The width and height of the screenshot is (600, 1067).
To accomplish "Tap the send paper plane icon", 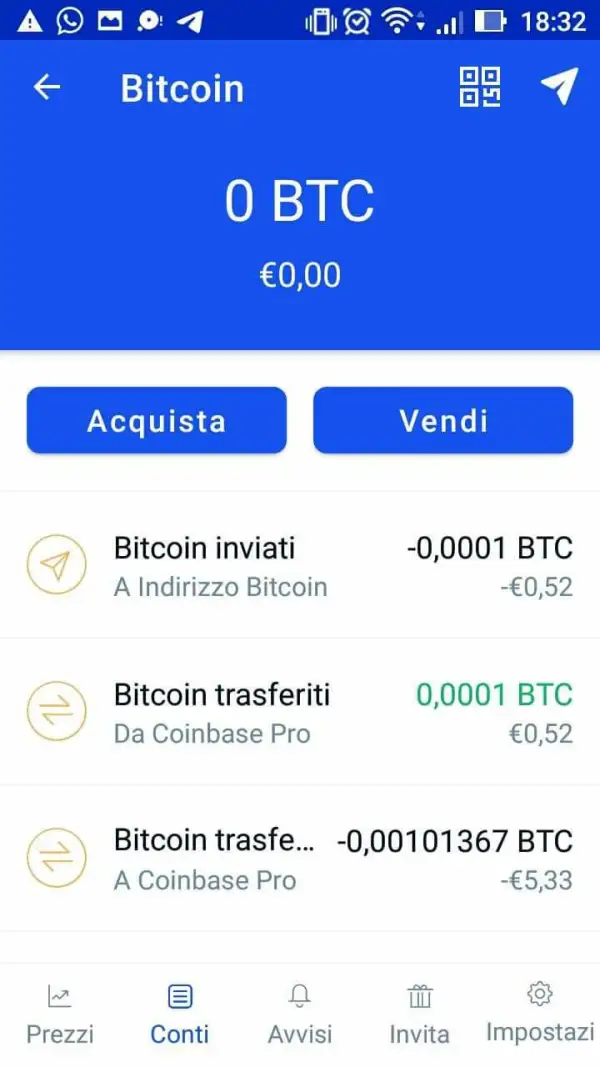I will tap(559, 87).
